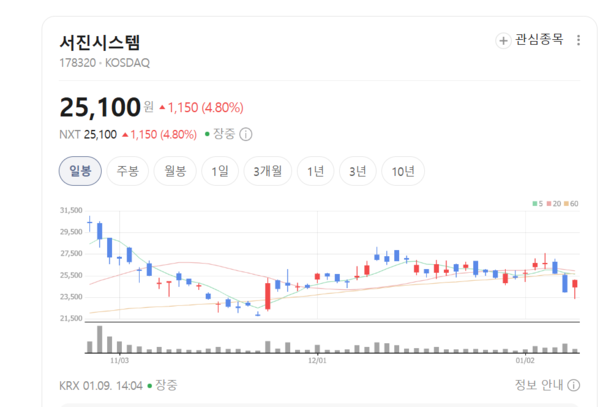Open info icon next to NXT 장중
This screenshot has width=600, height=407.
point(246,134)
